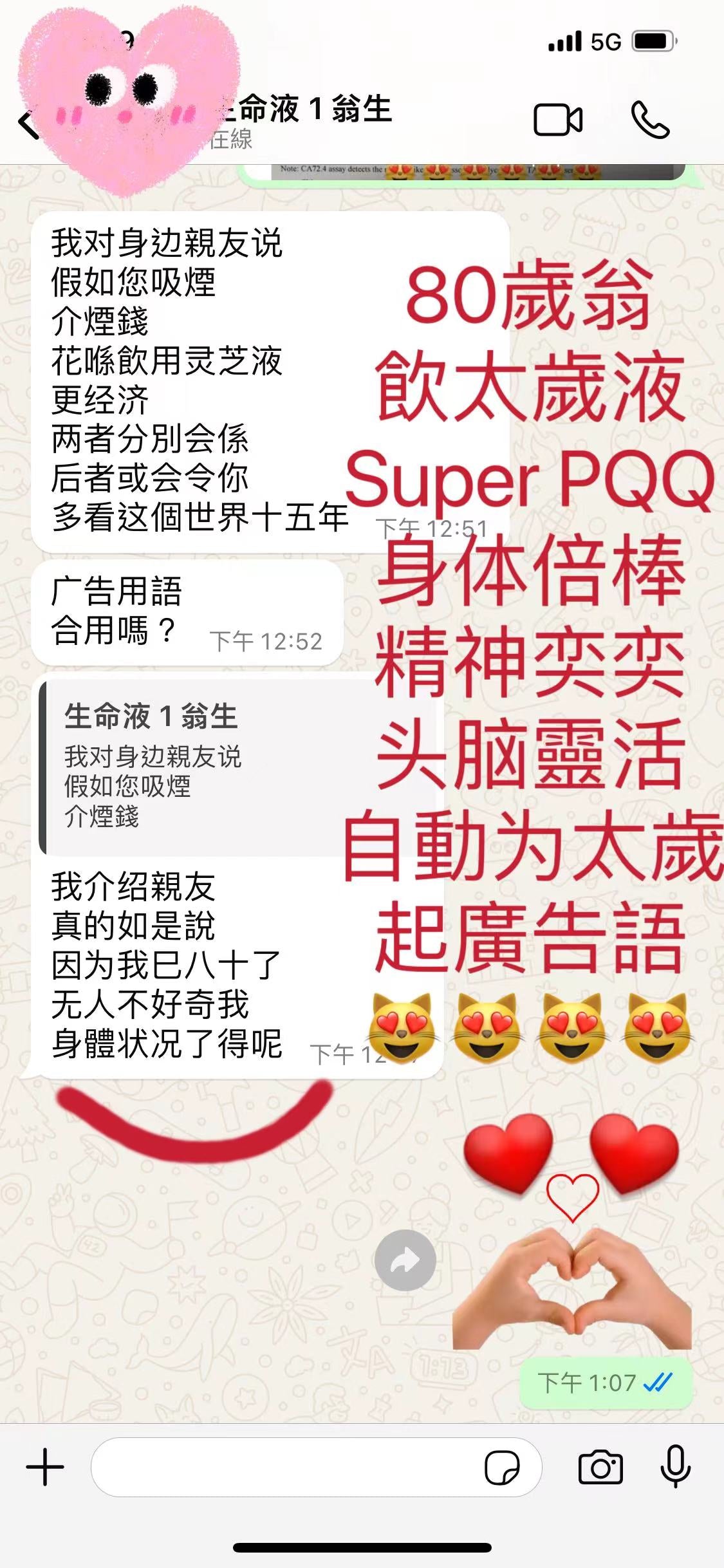Start a video call with 翁生
Image resolution: width=724 pixels, height=1568 pixels.
pyautogui.click(x=558, y=120)
